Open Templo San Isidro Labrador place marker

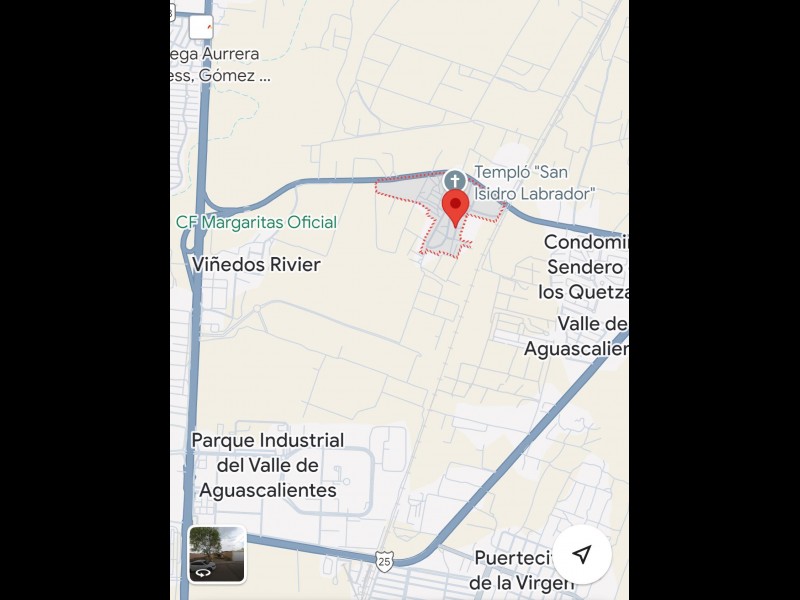[x=455, y=180]
